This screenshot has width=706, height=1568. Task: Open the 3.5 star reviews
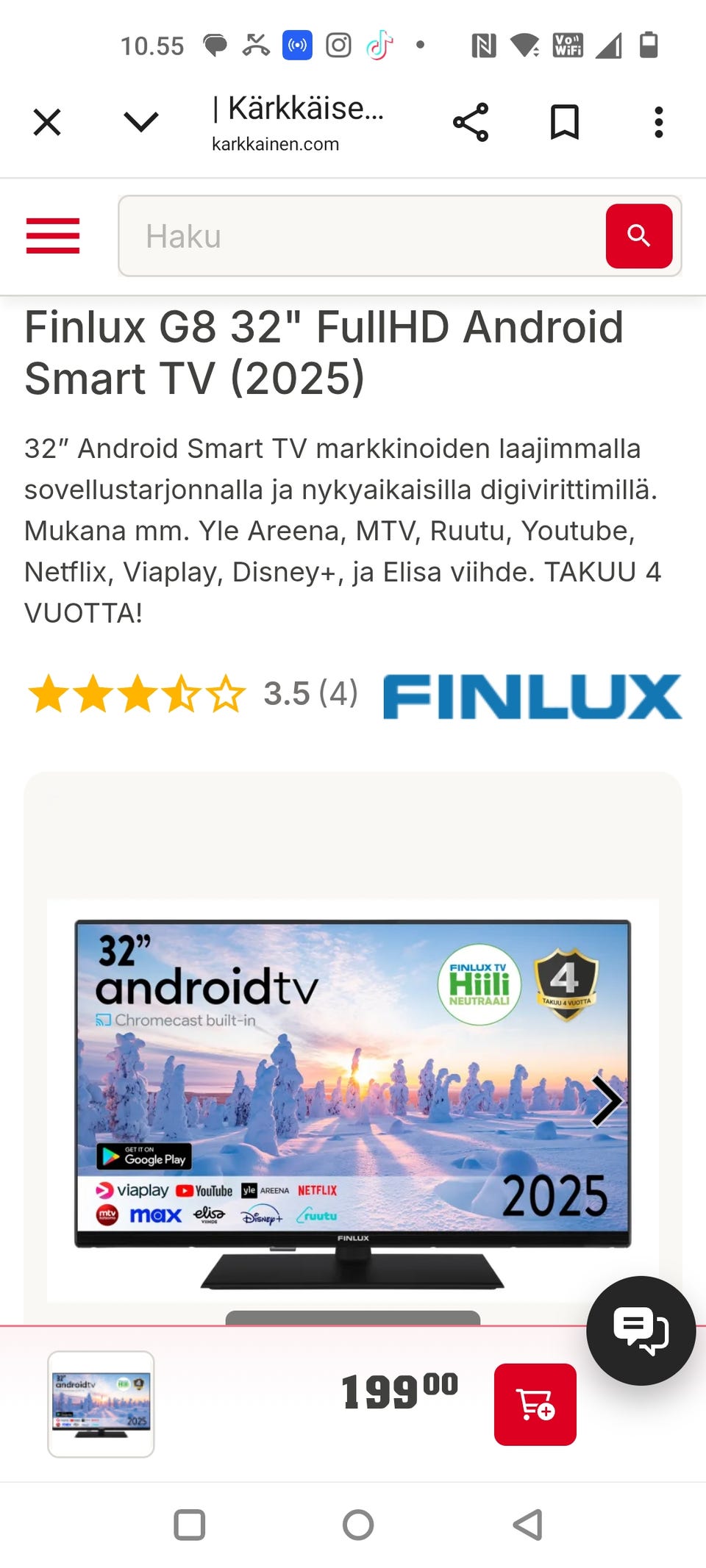tap(191, 694)
